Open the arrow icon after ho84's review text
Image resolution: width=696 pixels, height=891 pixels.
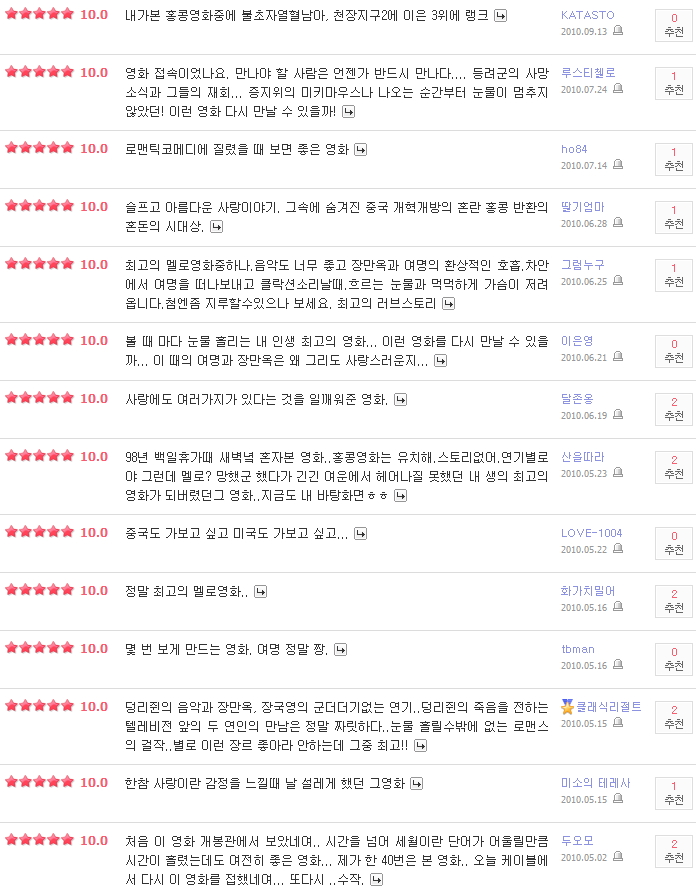pos(361,149)
